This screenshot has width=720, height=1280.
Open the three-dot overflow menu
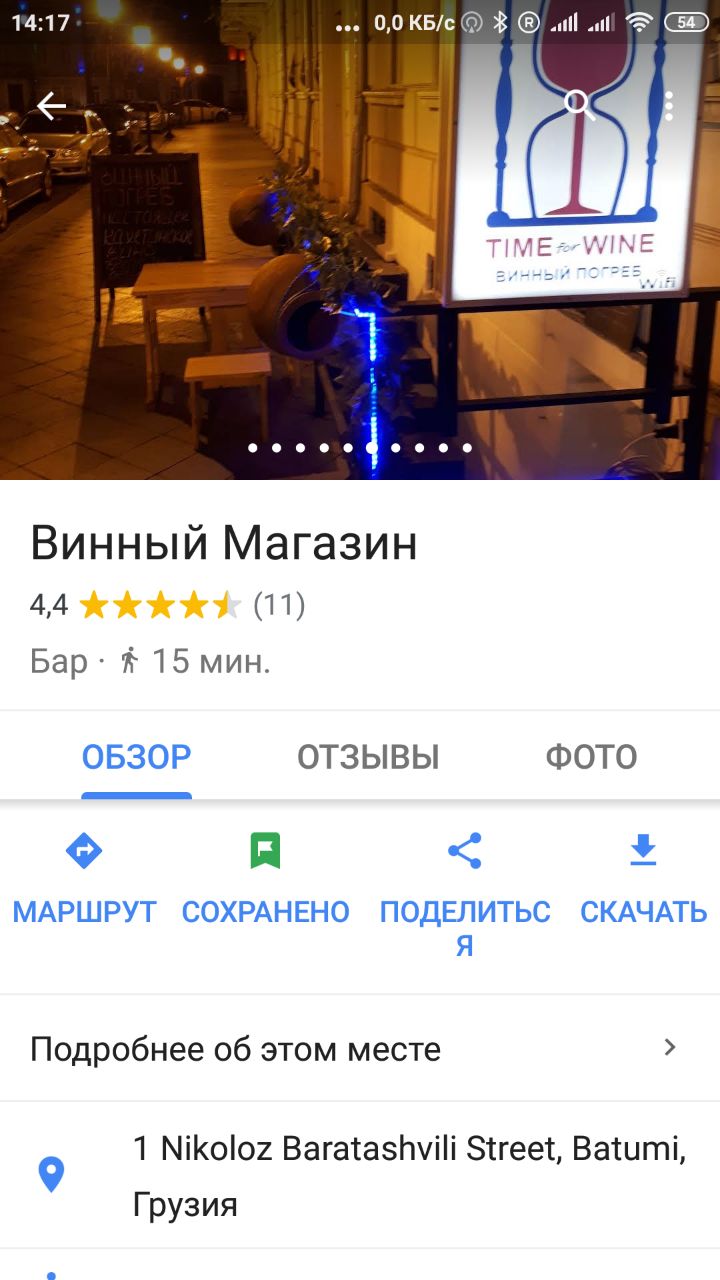pos(669,105)
